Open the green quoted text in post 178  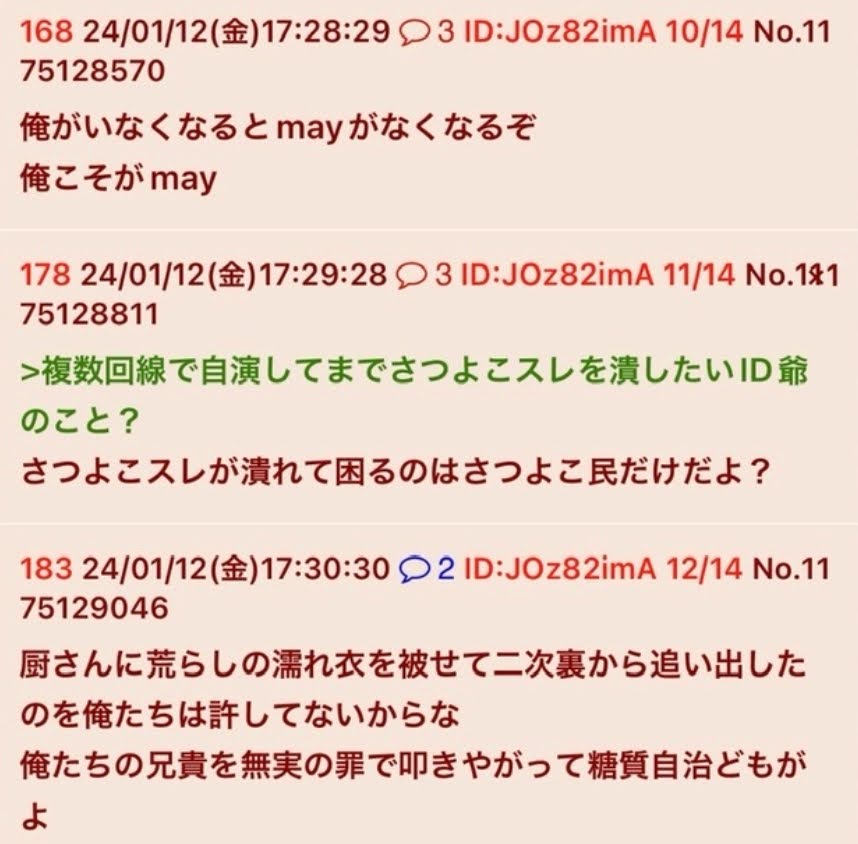pos(414,371)
